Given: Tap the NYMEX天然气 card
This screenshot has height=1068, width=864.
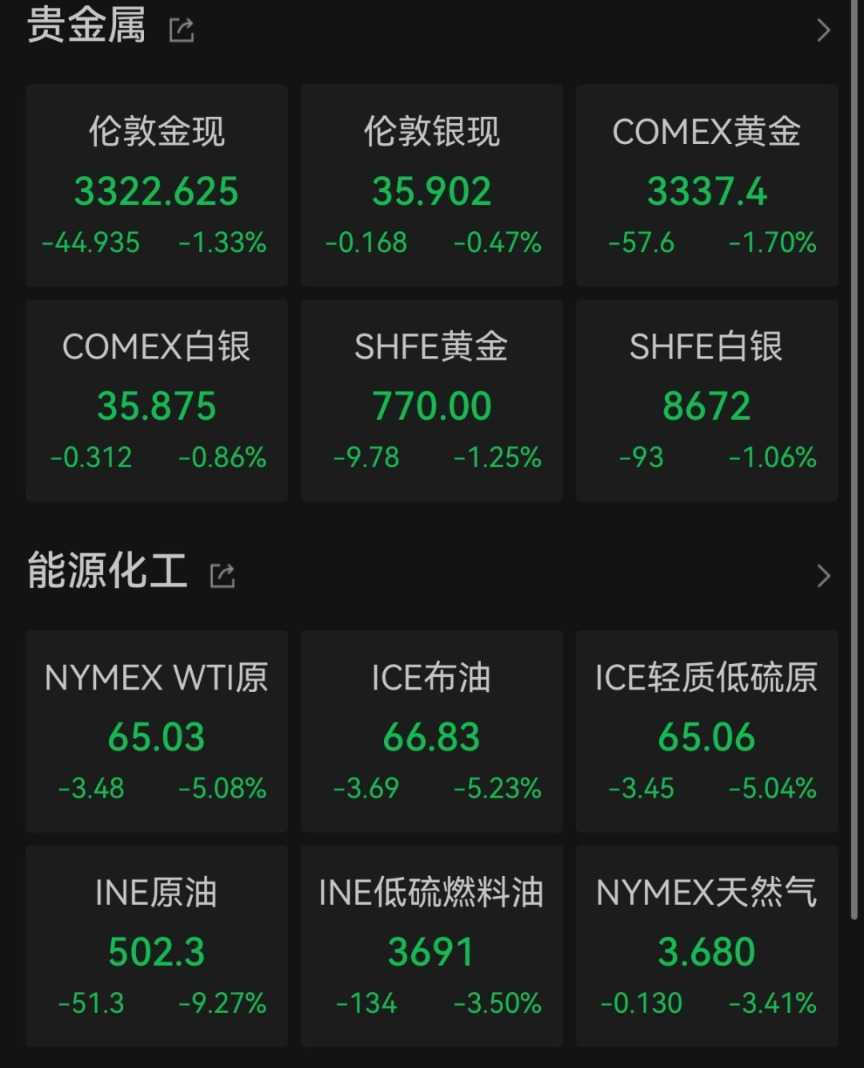Looking at the screenshot, I should tap(707, 946).
